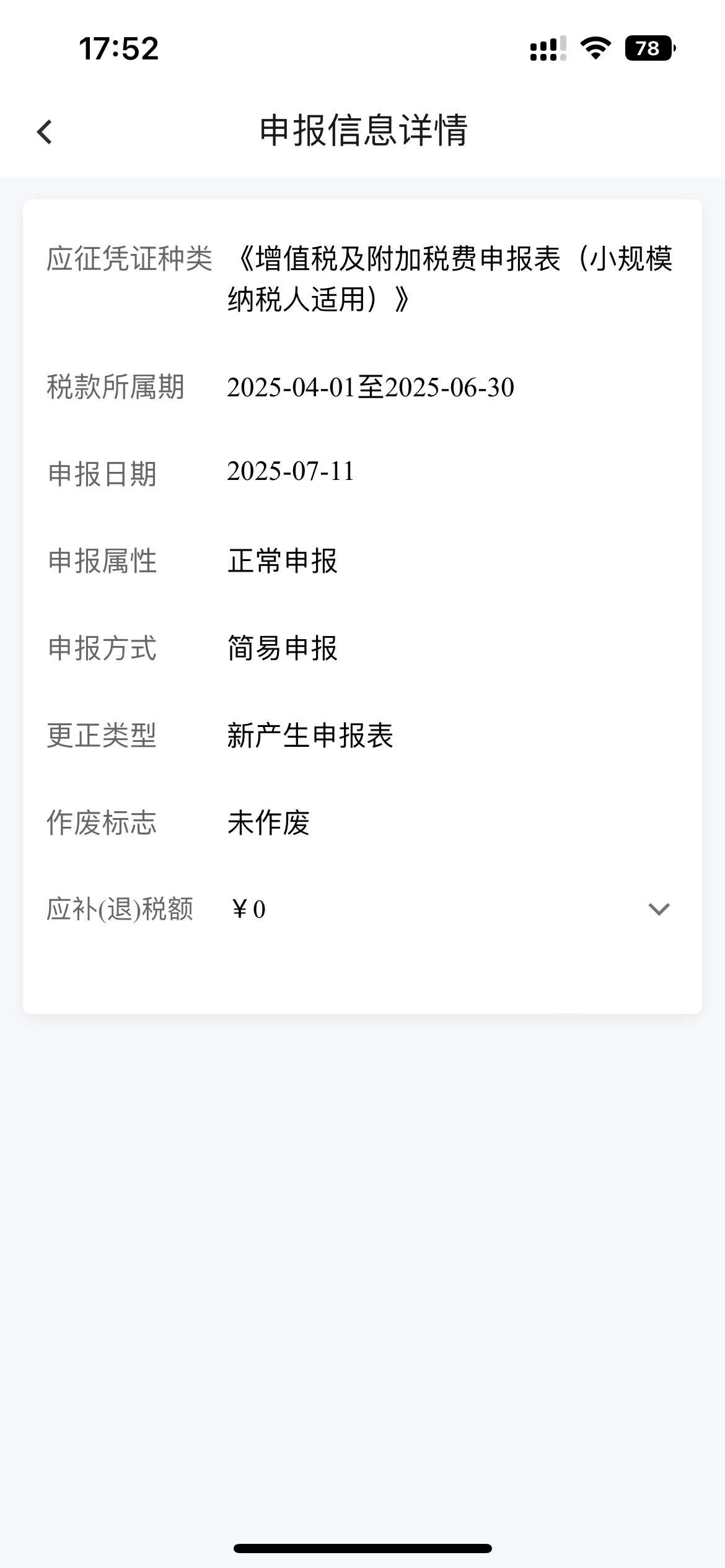This screenshot has width=725, height=1568.
Task: Go back from 申报信息详情 page
Action: [x=45, y=132]
